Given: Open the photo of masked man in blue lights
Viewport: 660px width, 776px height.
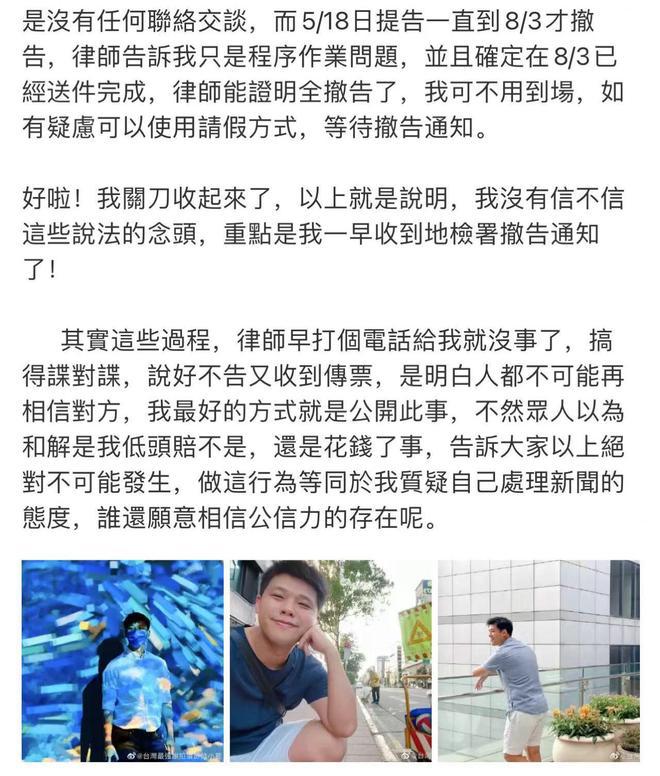Looking at the screenshot, I should [x=122, y=660].
